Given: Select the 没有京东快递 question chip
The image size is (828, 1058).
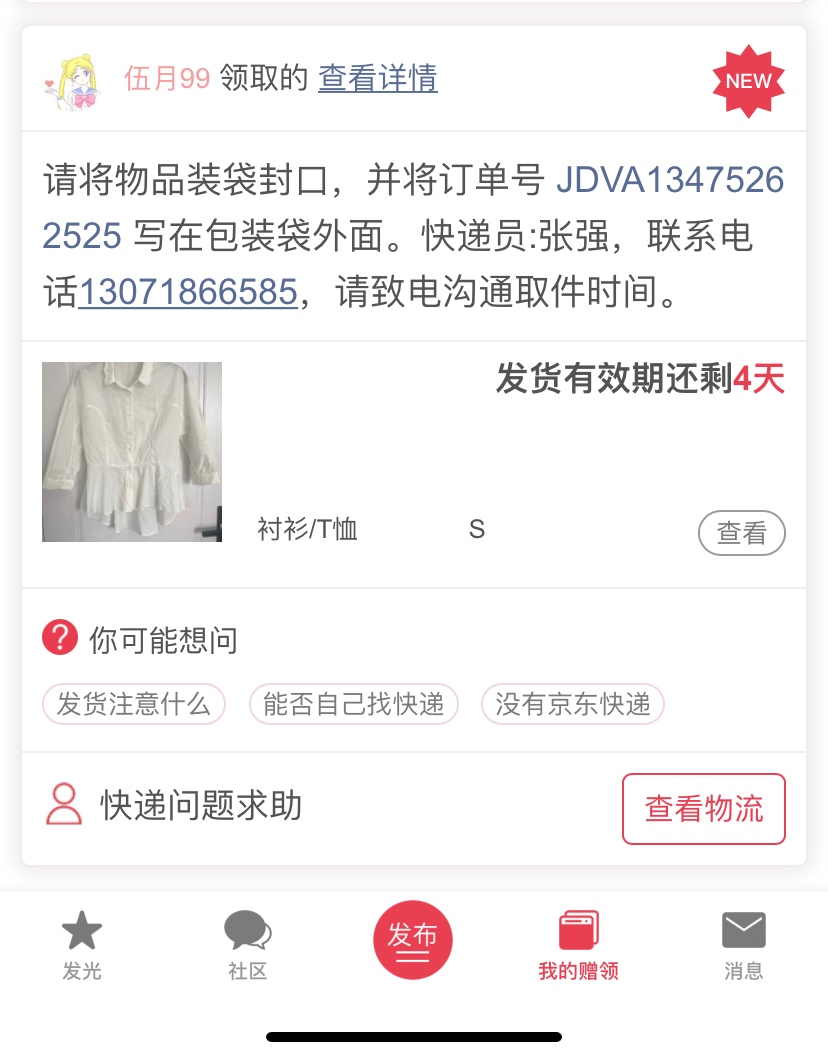Looking at the screenshot, I should tap(573, 704).
